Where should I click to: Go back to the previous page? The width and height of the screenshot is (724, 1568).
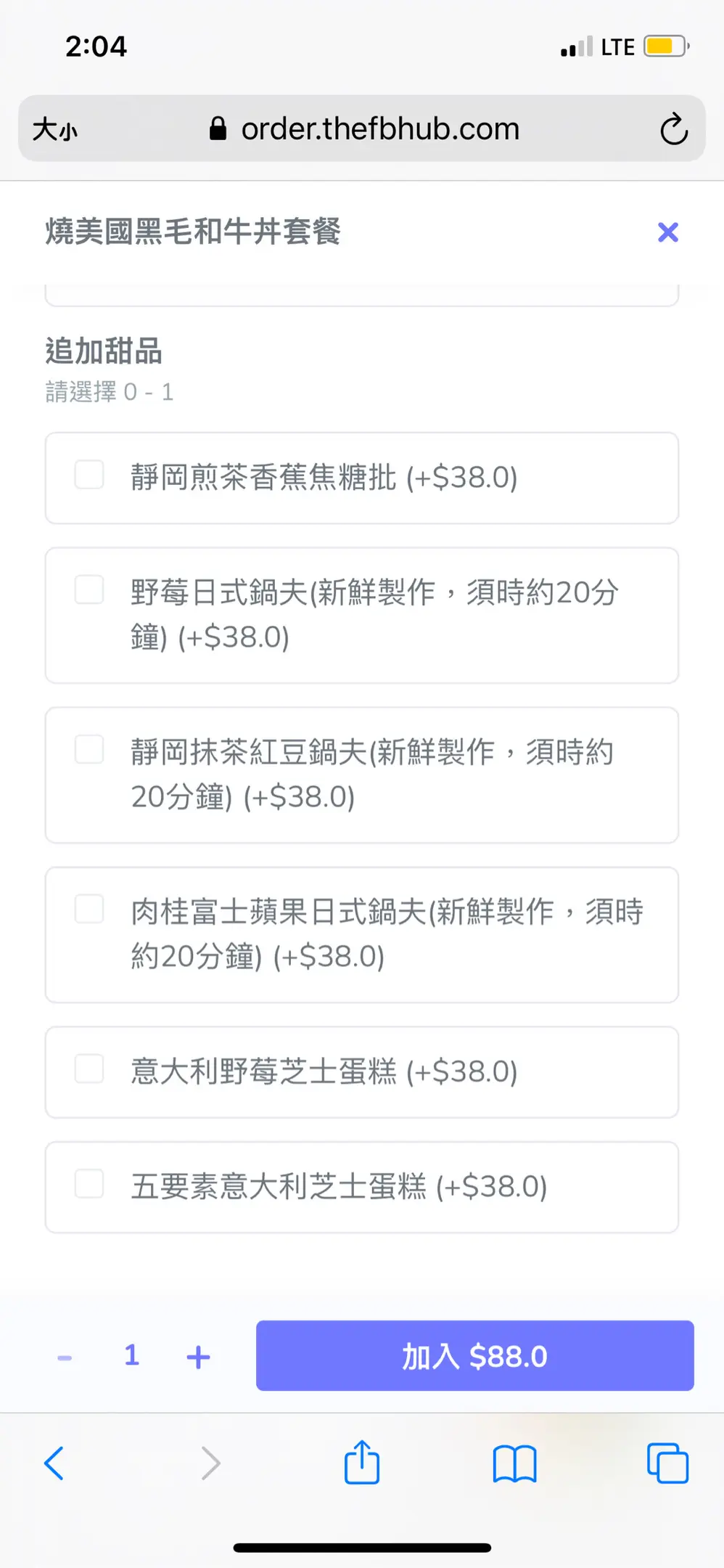[x=54, y=1463]
